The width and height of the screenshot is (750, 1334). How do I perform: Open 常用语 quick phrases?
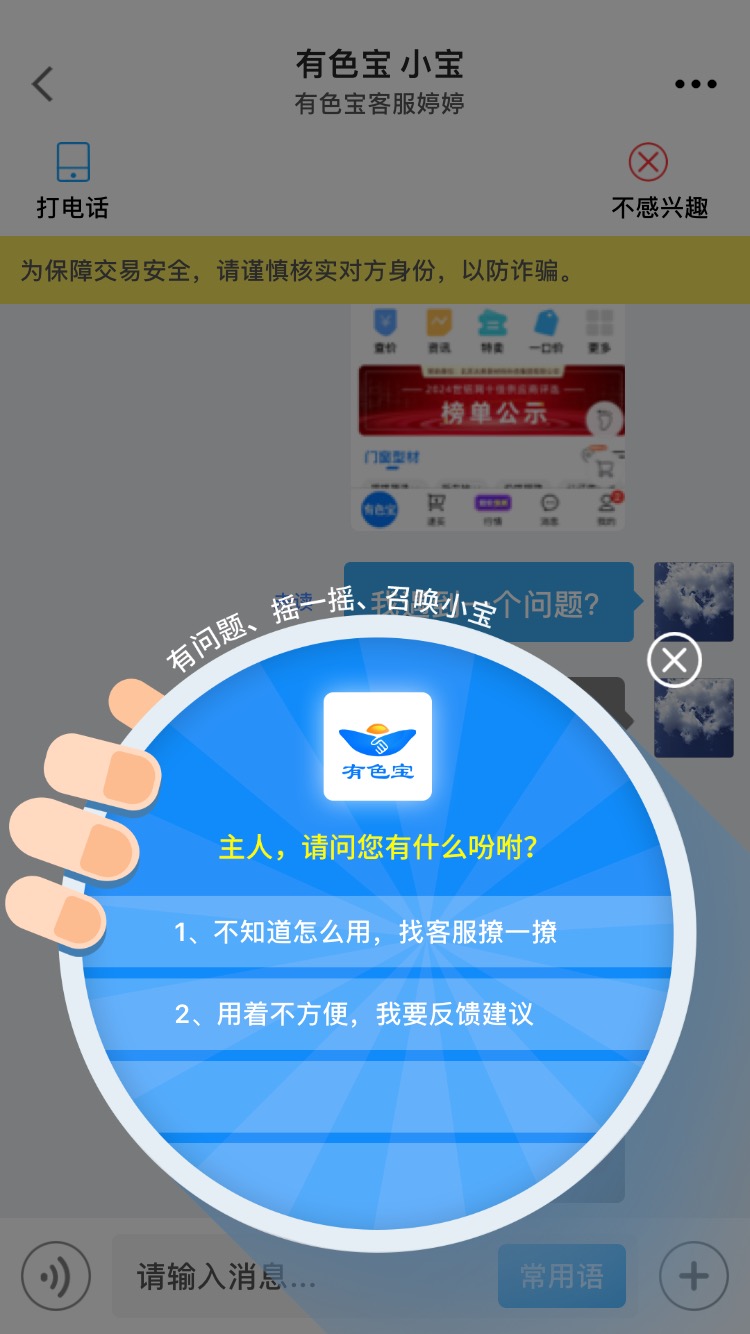click(x=562, y=1276)
